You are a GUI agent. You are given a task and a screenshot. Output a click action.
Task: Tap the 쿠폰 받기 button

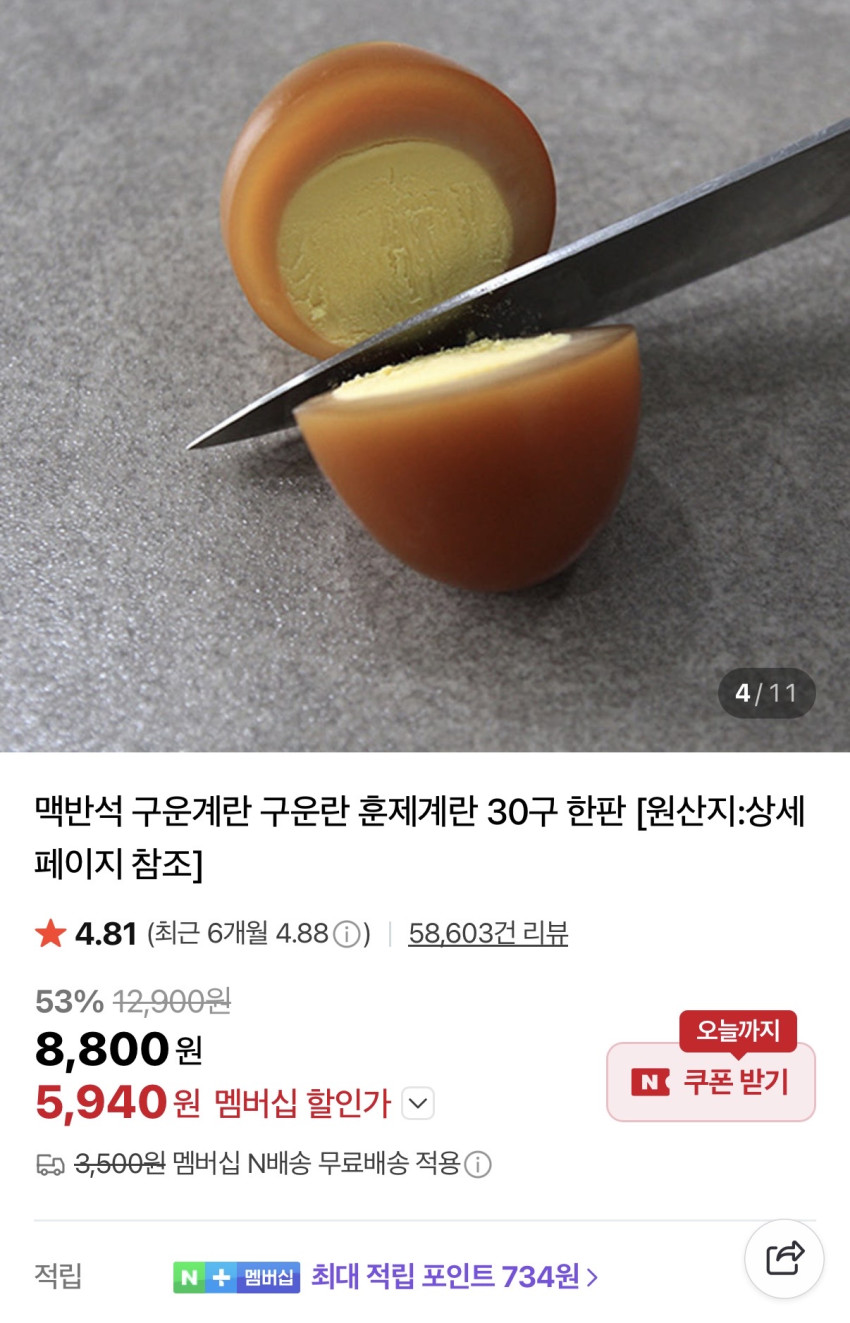pos(711,1082)
